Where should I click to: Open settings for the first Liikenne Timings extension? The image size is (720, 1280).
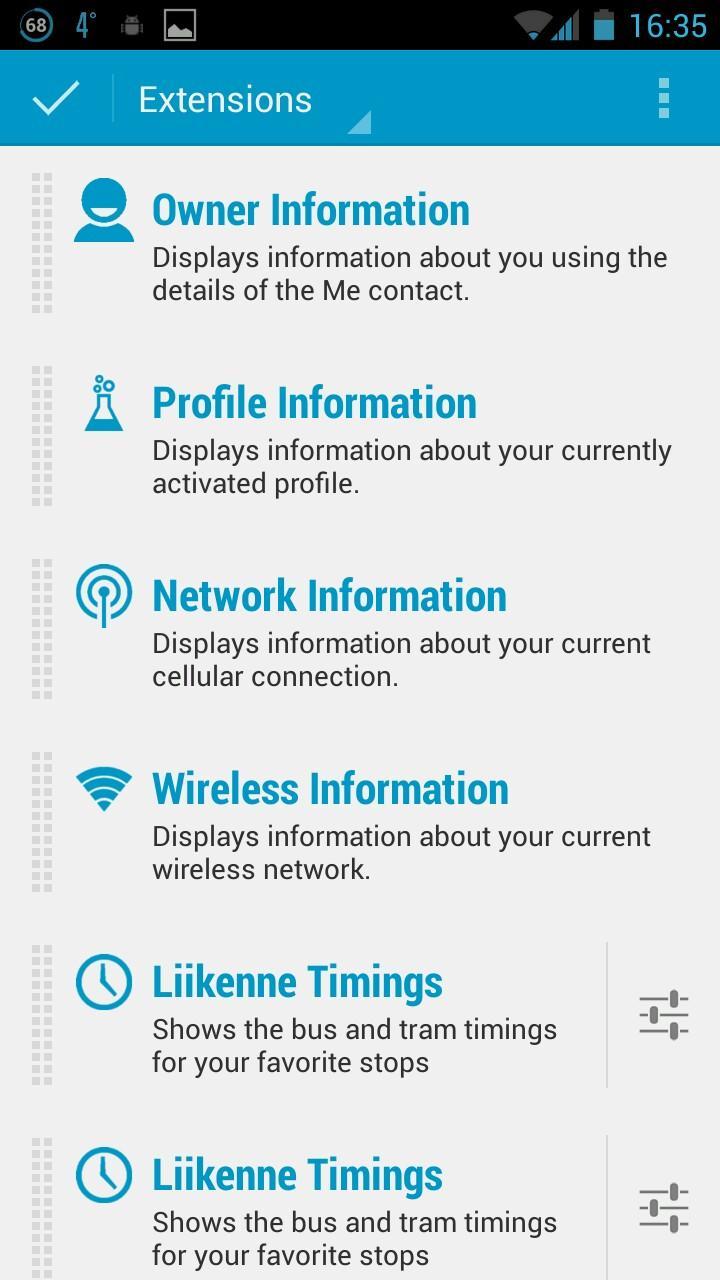point(664,1013)
